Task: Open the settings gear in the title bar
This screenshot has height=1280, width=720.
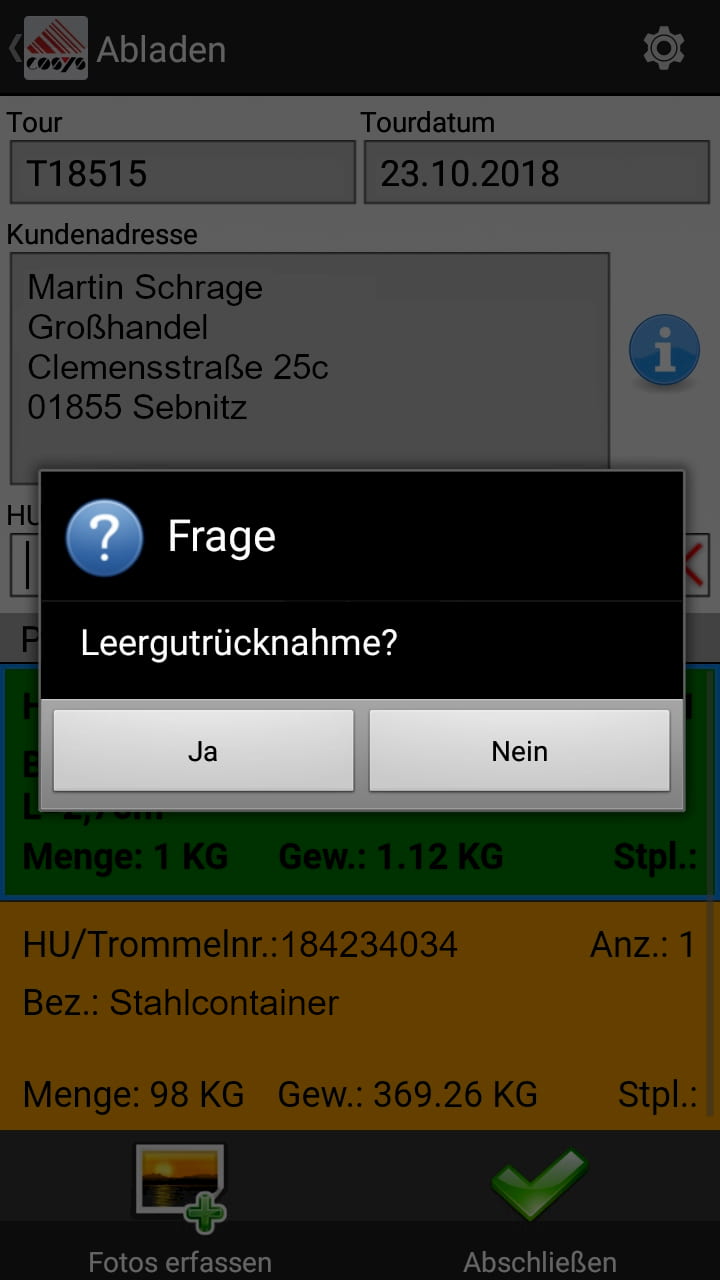Action: pyautogui.click(x=665, y=47)
